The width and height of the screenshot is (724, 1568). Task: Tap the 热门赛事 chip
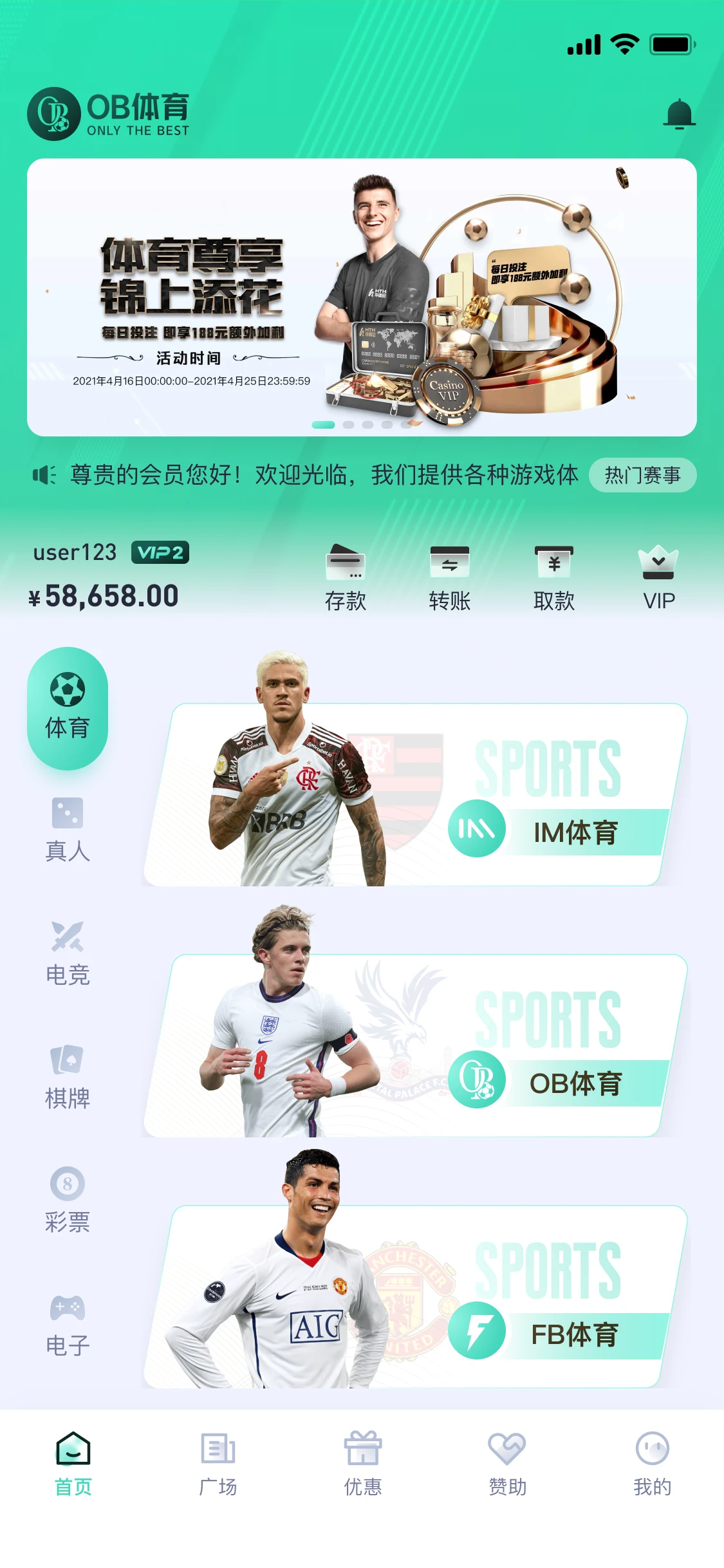point(642,475)
